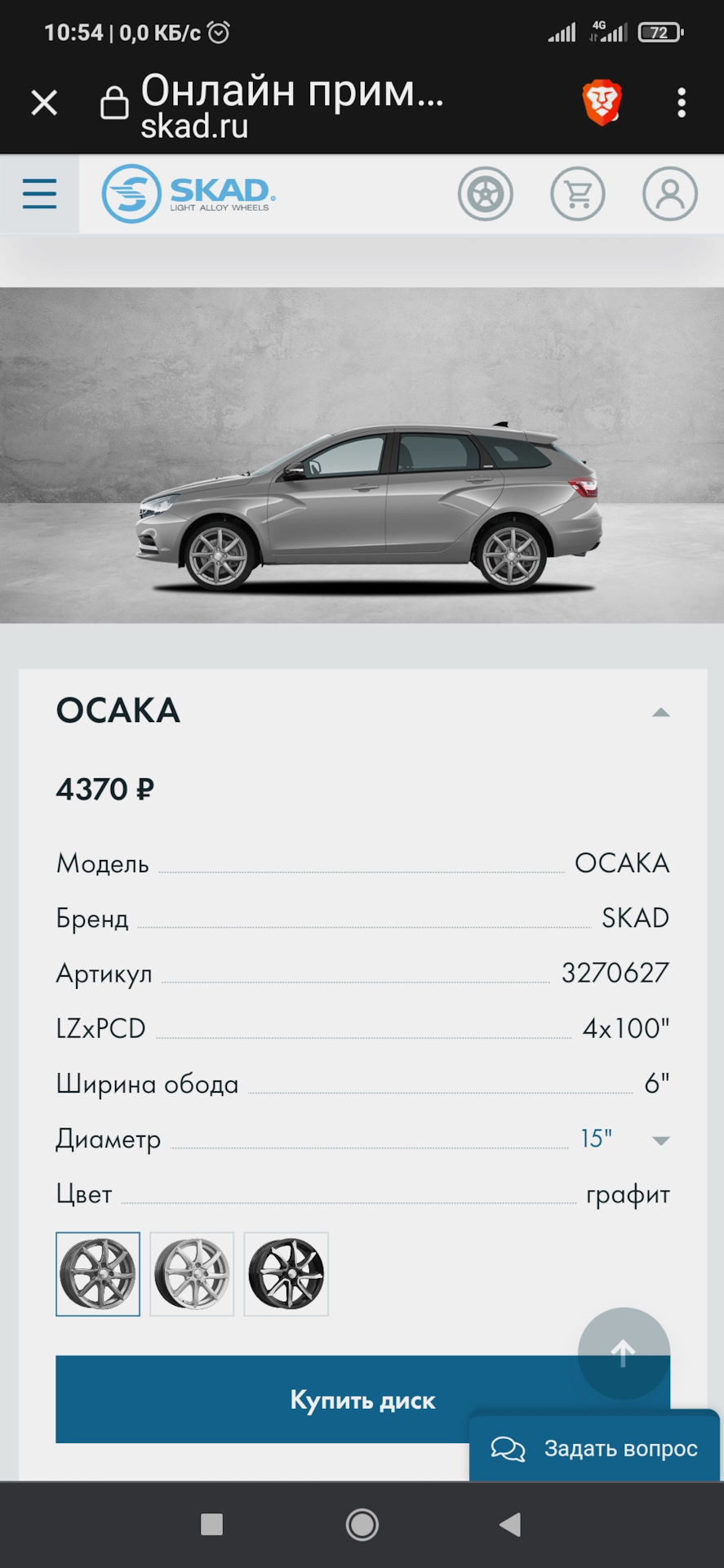
Task: Open the recent apps view
Action: pos(211,1524)
